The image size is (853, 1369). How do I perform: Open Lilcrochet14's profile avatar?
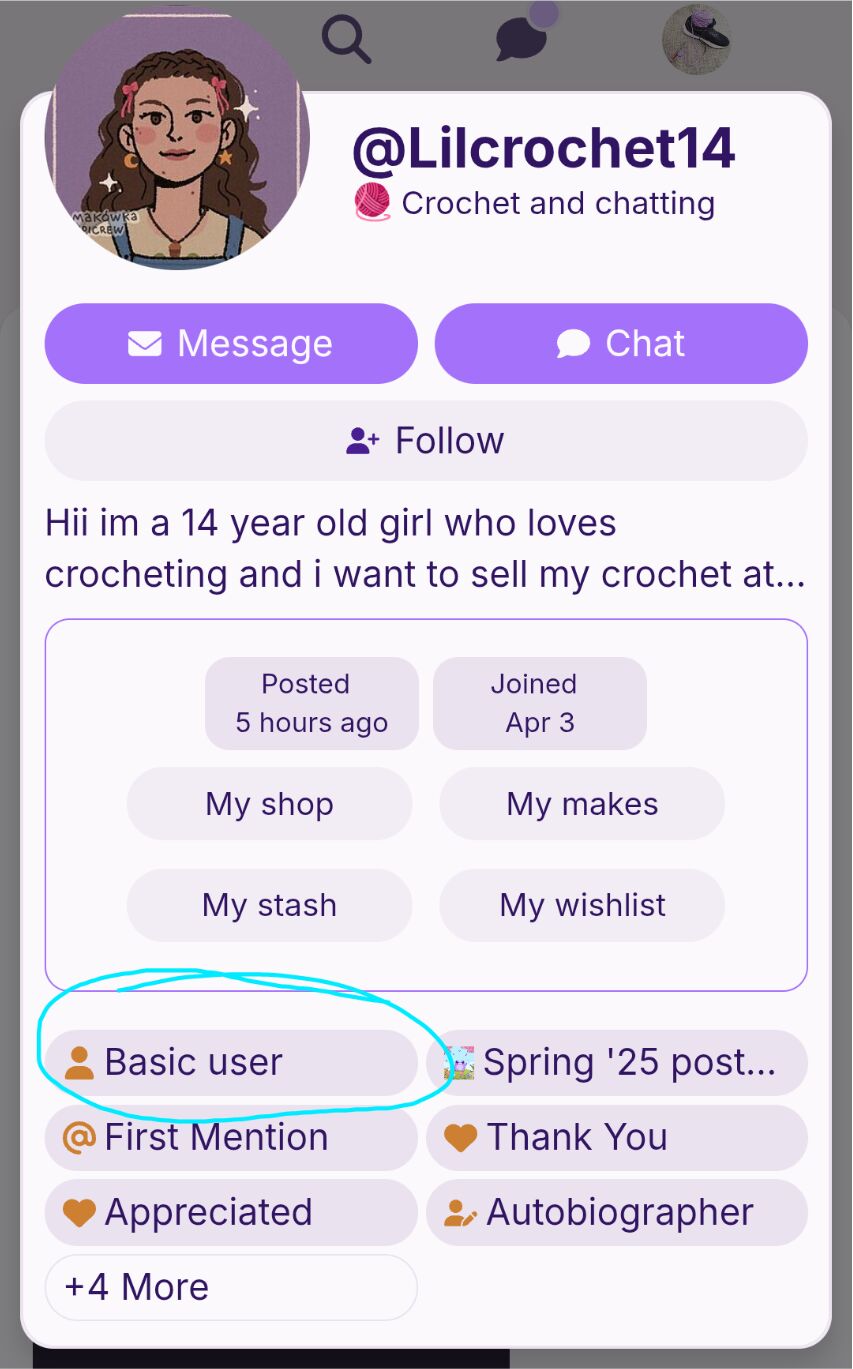click(177, 138)
